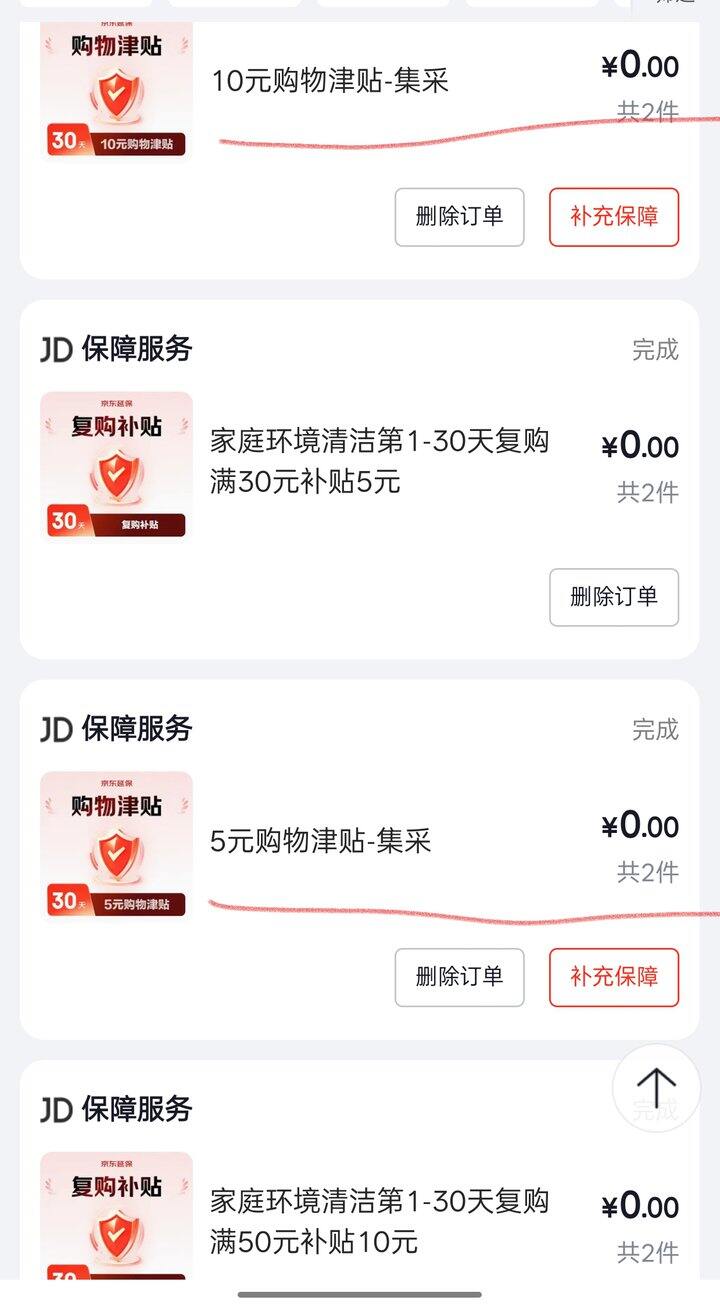Screen dimensions: 720x1311
Task: Tap 删除订单 for the 10元购物津贴 order
Action: (x=460, y=217)
